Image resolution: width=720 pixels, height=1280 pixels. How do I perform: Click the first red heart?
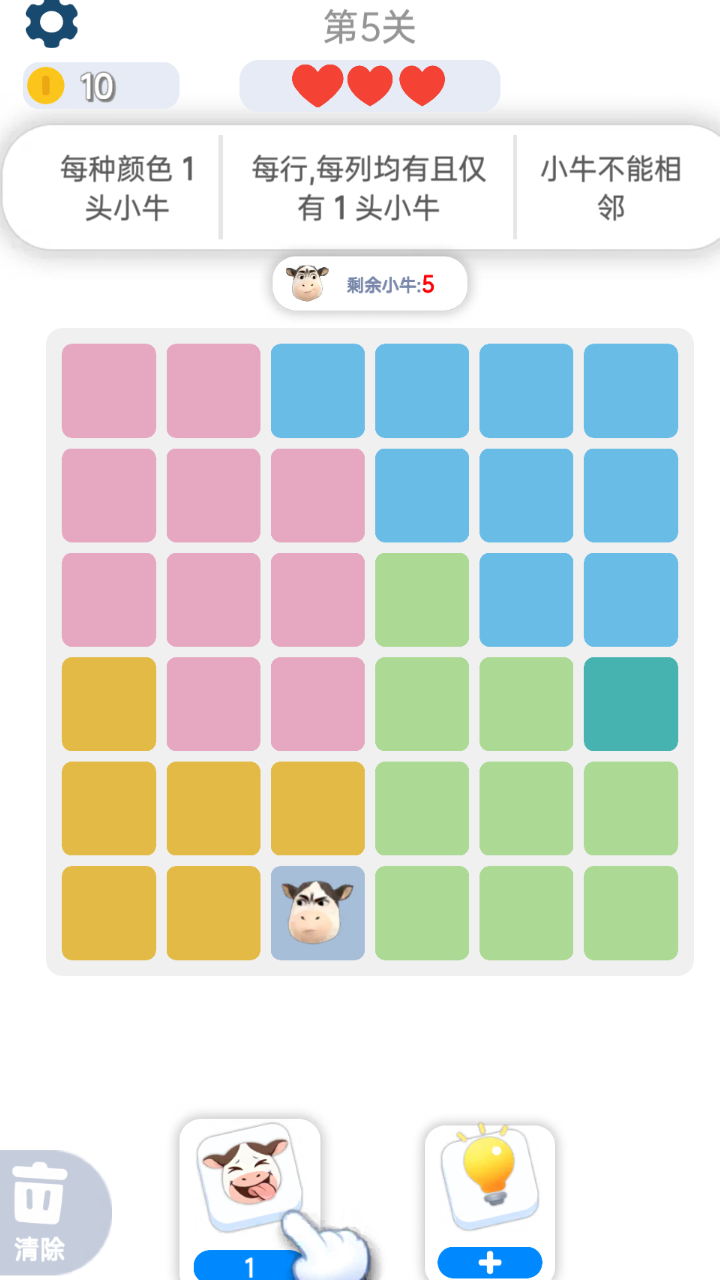(318, 85)
